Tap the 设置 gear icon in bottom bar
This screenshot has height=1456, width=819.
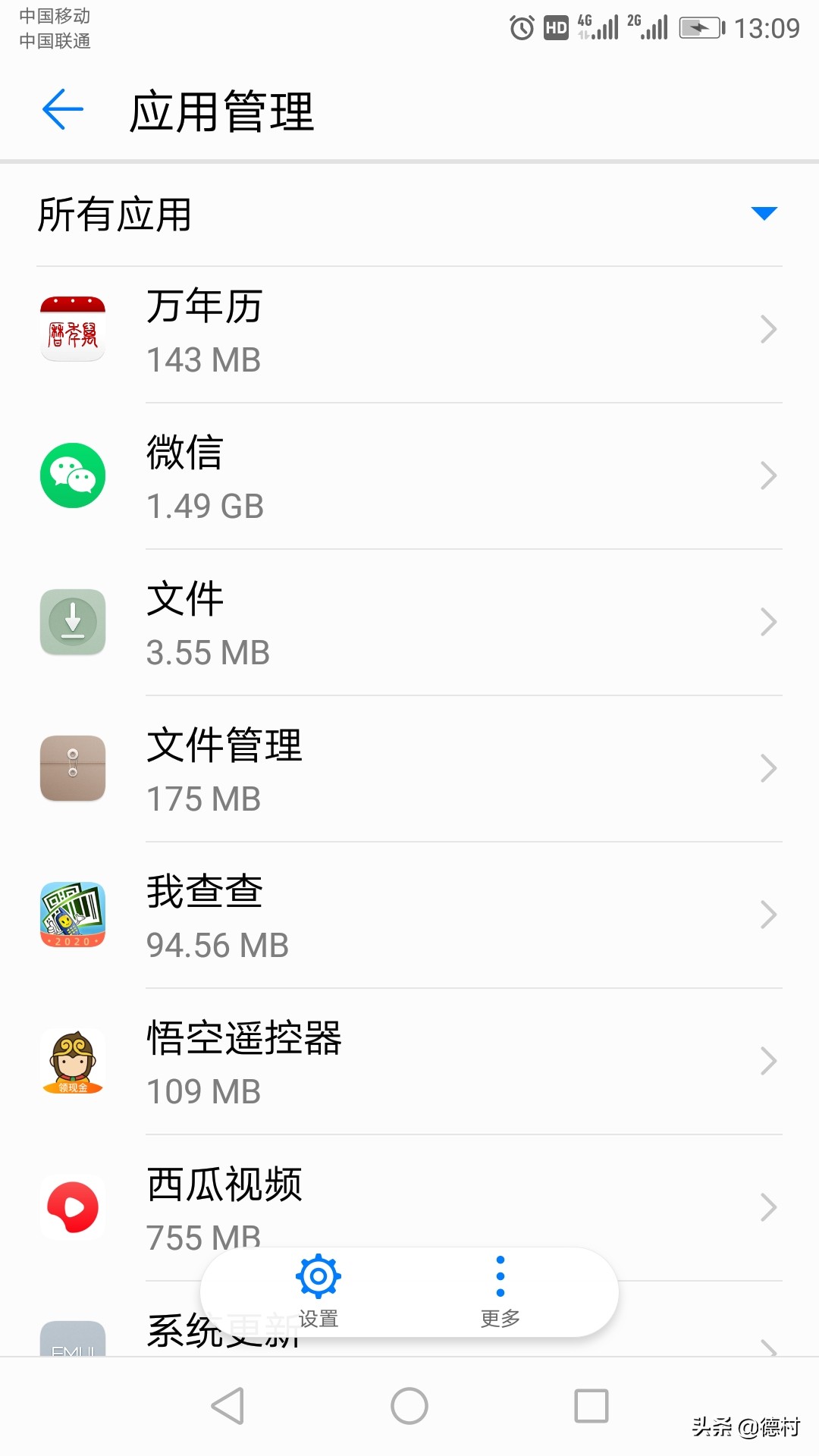click(x=318, y=1276)
